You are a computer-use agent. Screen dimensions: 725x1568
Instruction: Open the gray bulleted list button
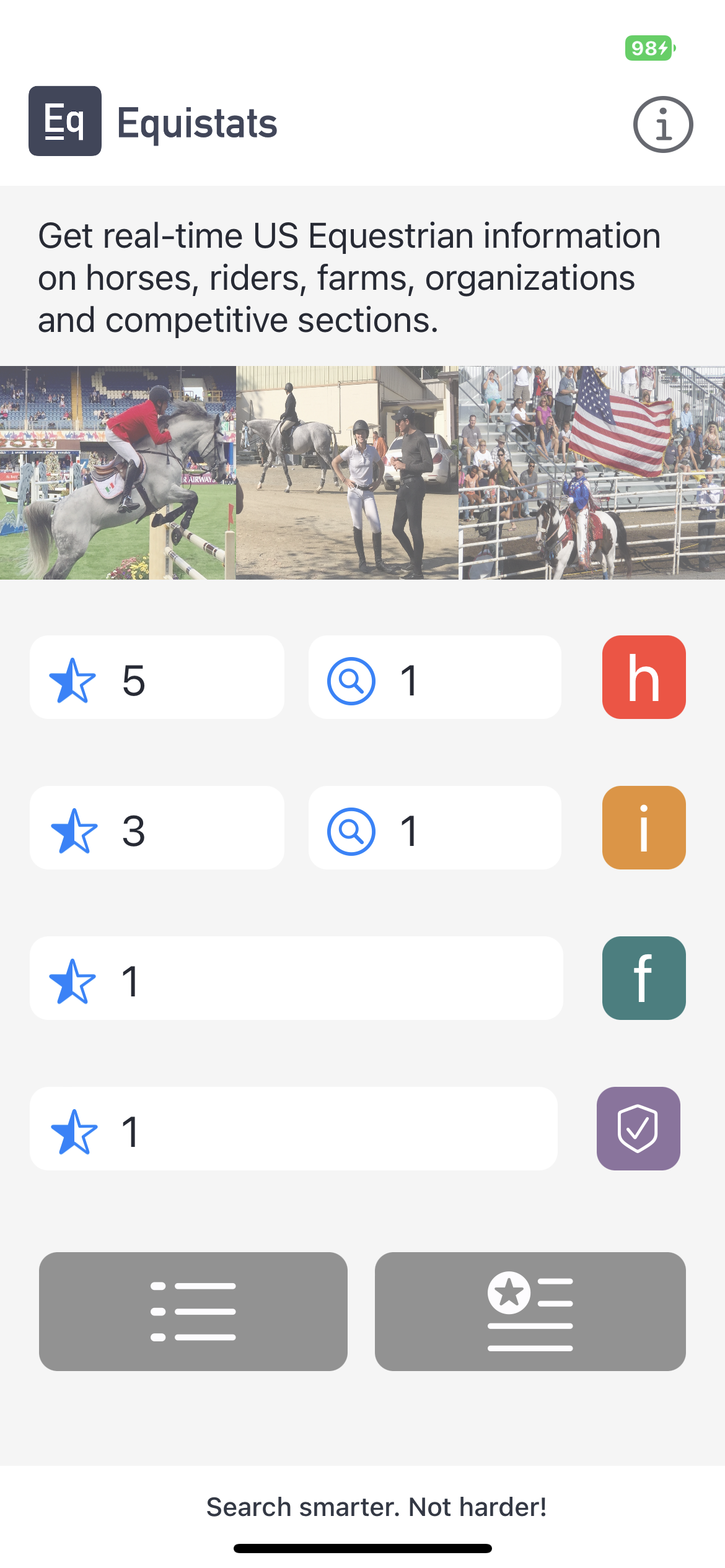(193, 1312)
